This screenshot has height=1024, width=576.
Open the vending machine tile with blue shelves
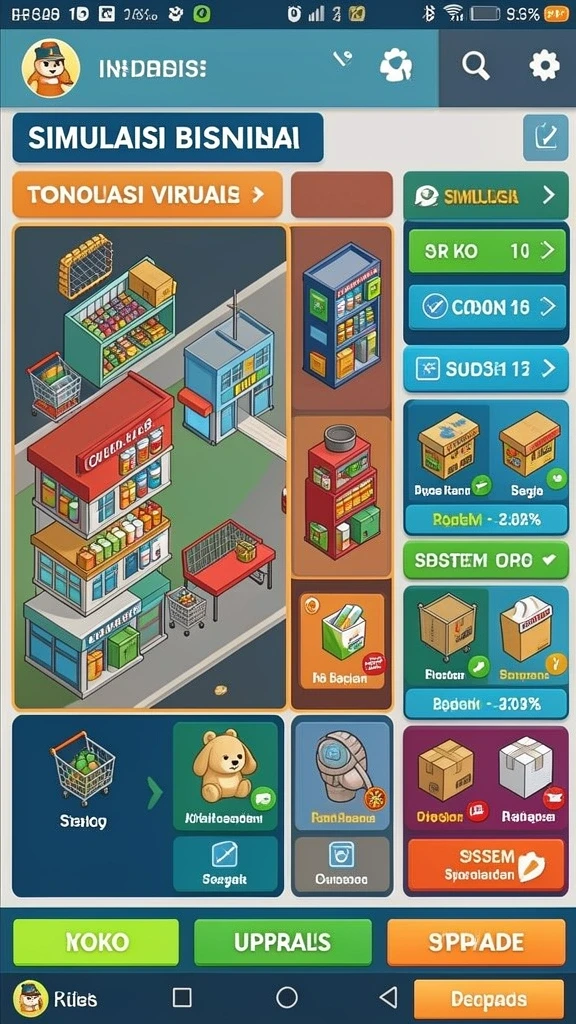[x=341, y=317]
